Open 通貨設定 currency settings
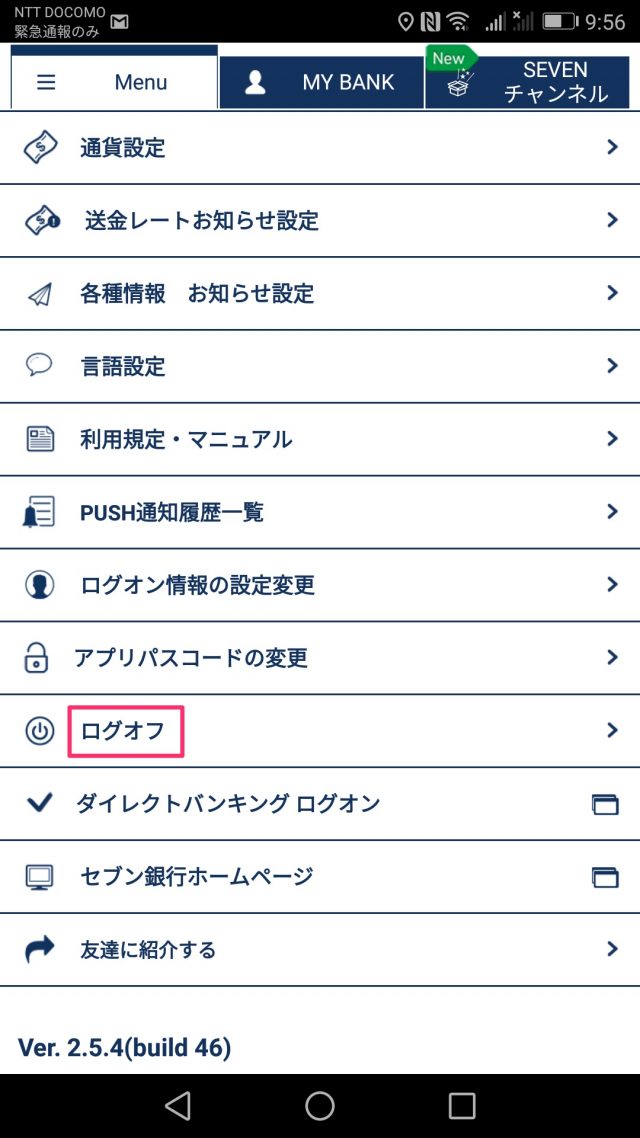The height and width of the screenshot is (1138, 640). (320, 148)
